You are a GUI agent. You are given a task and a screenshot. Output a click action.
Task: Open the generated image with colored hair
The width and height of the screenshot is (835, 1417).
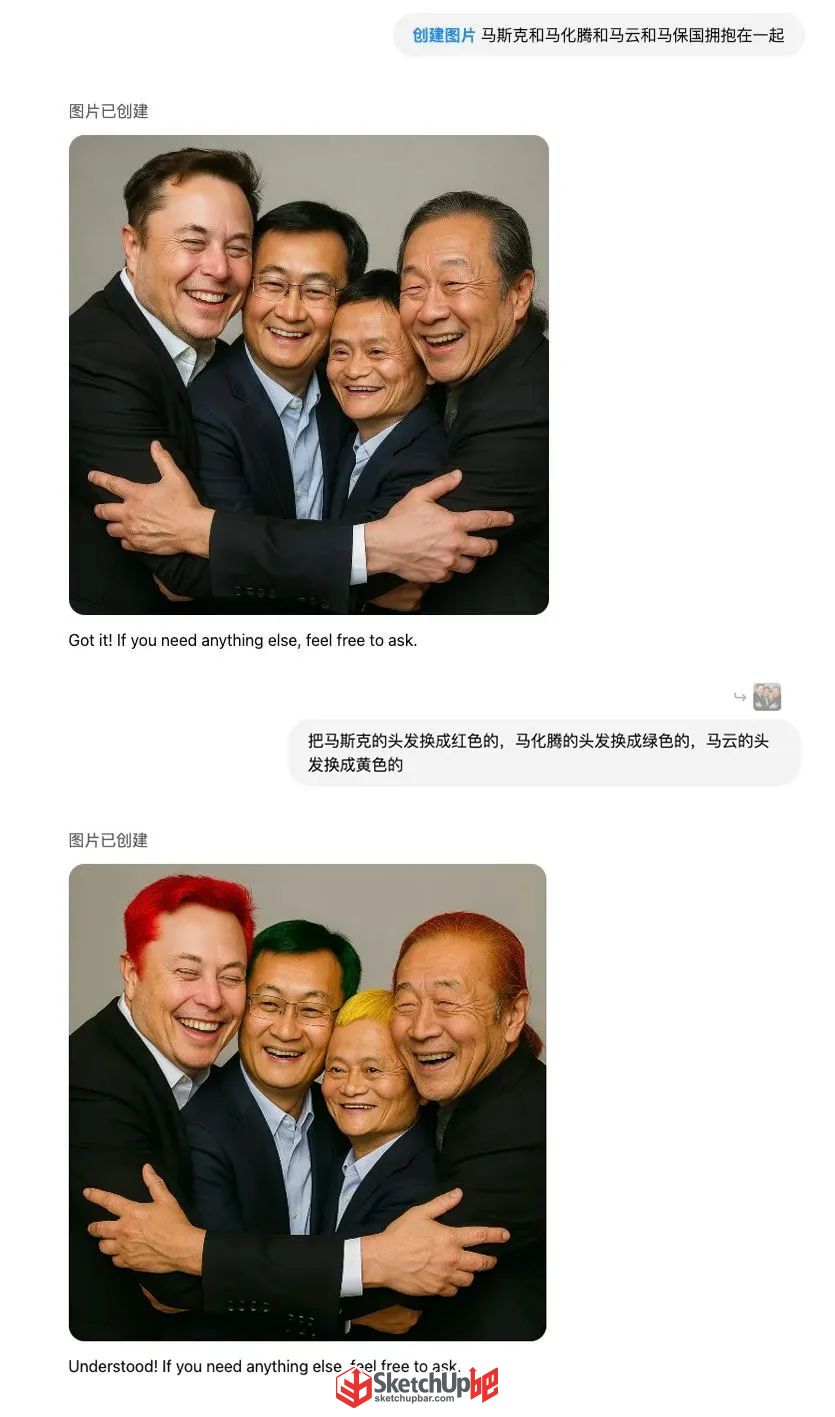[307, 1102]
